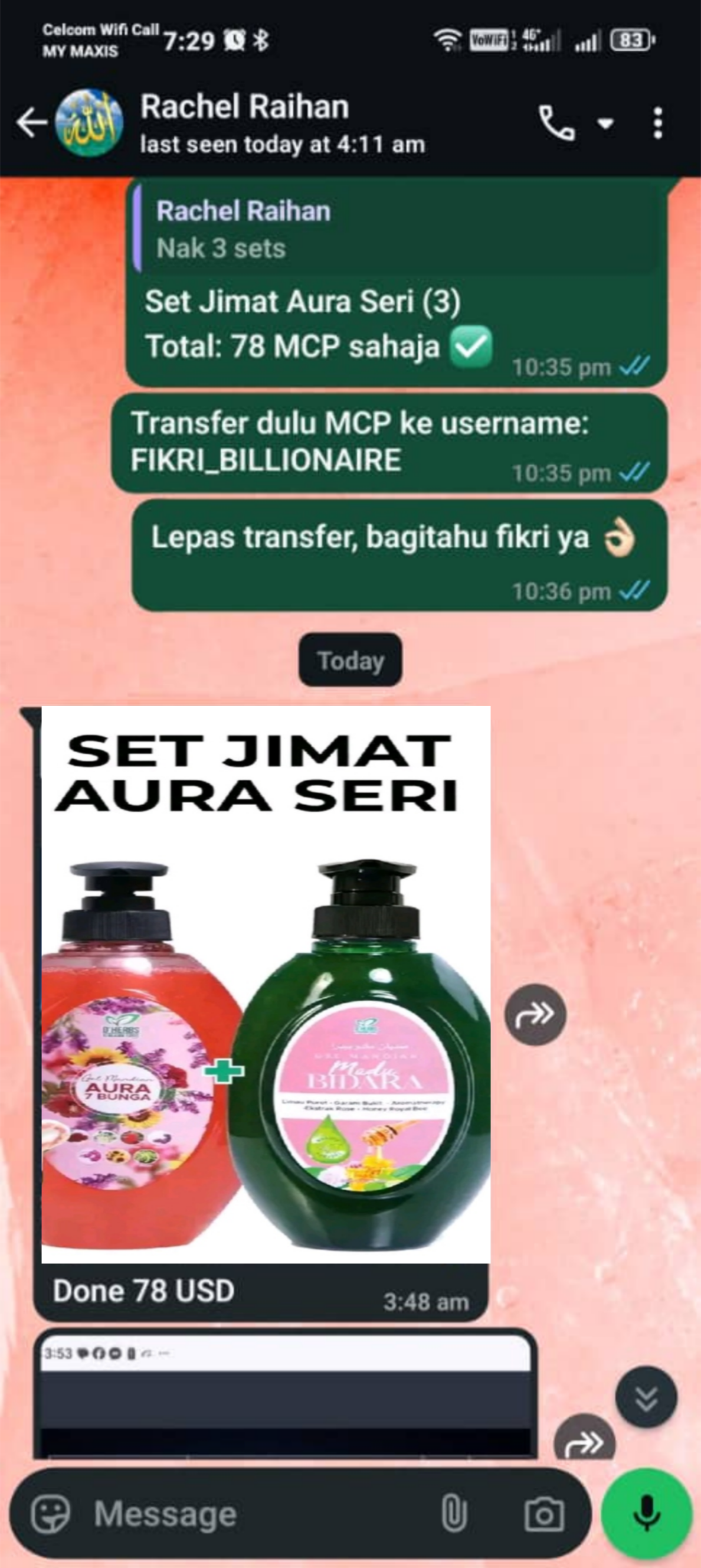Jump to the latest messages with the double-down arrow

646,1397
